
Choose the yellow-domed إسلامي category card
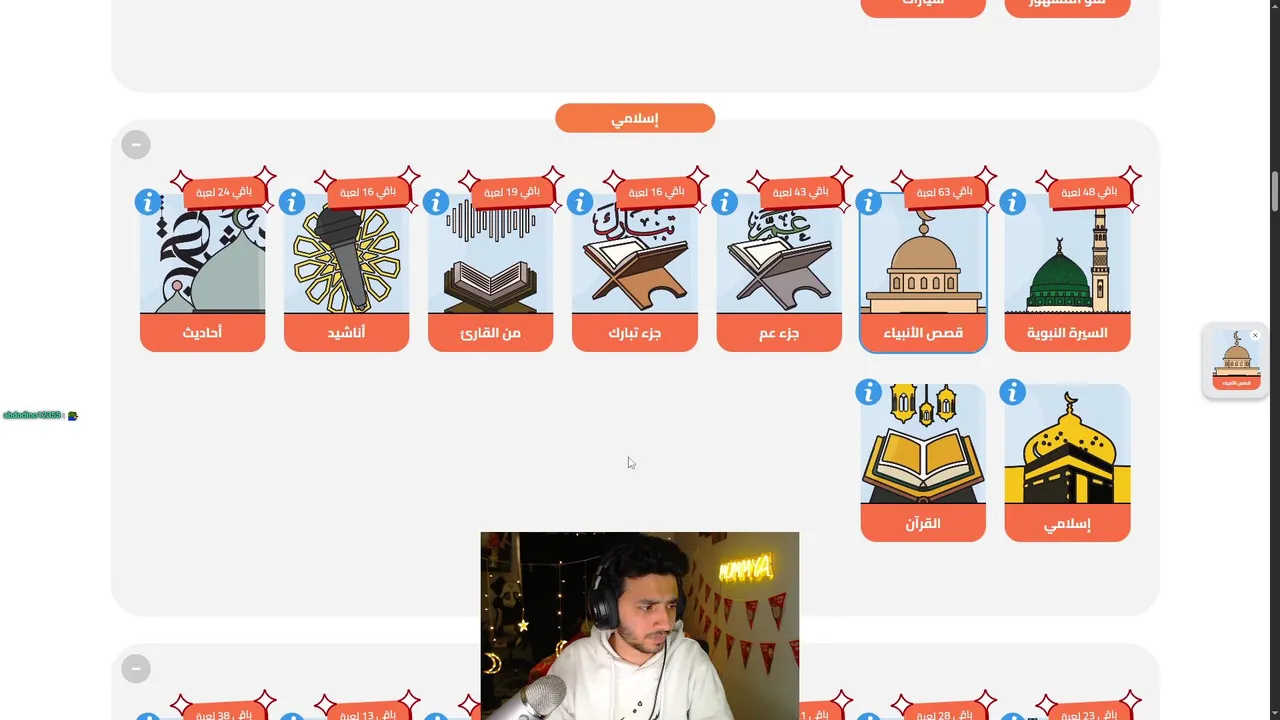(1067, 462)
